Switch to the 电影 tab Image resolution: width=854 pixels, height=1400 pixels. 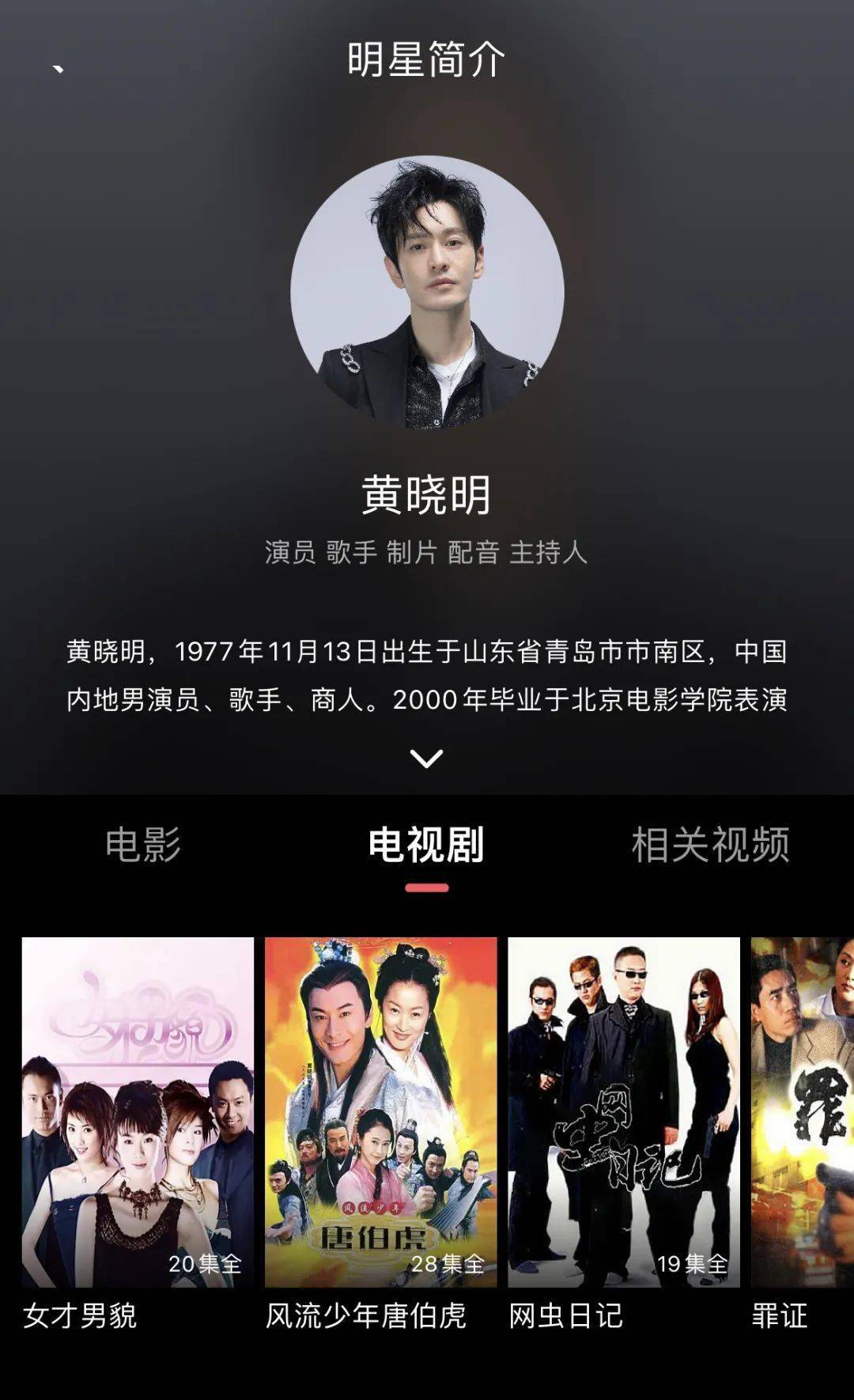click(x=144, y=846)
